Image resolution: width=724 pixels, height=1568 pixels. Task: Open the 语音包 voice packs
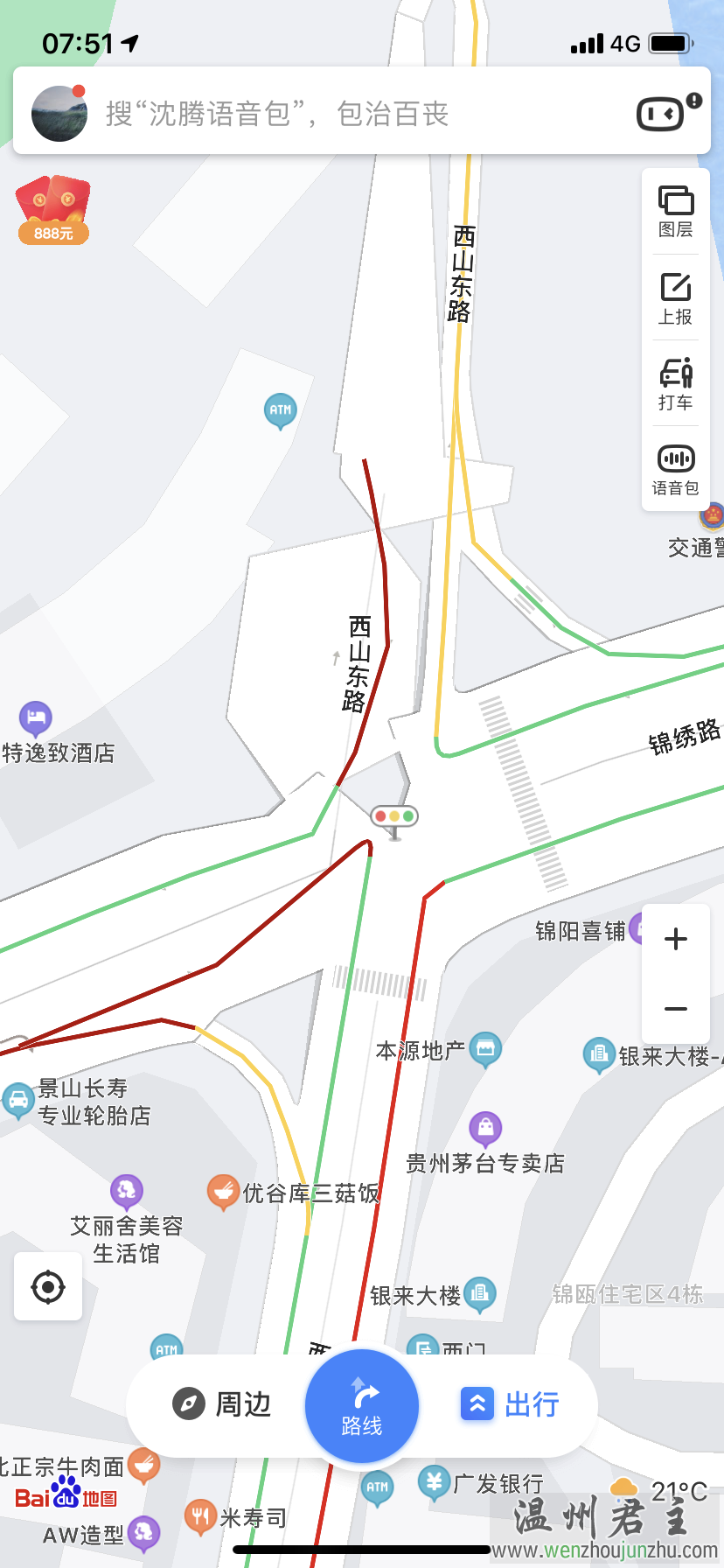click(675, 470)
